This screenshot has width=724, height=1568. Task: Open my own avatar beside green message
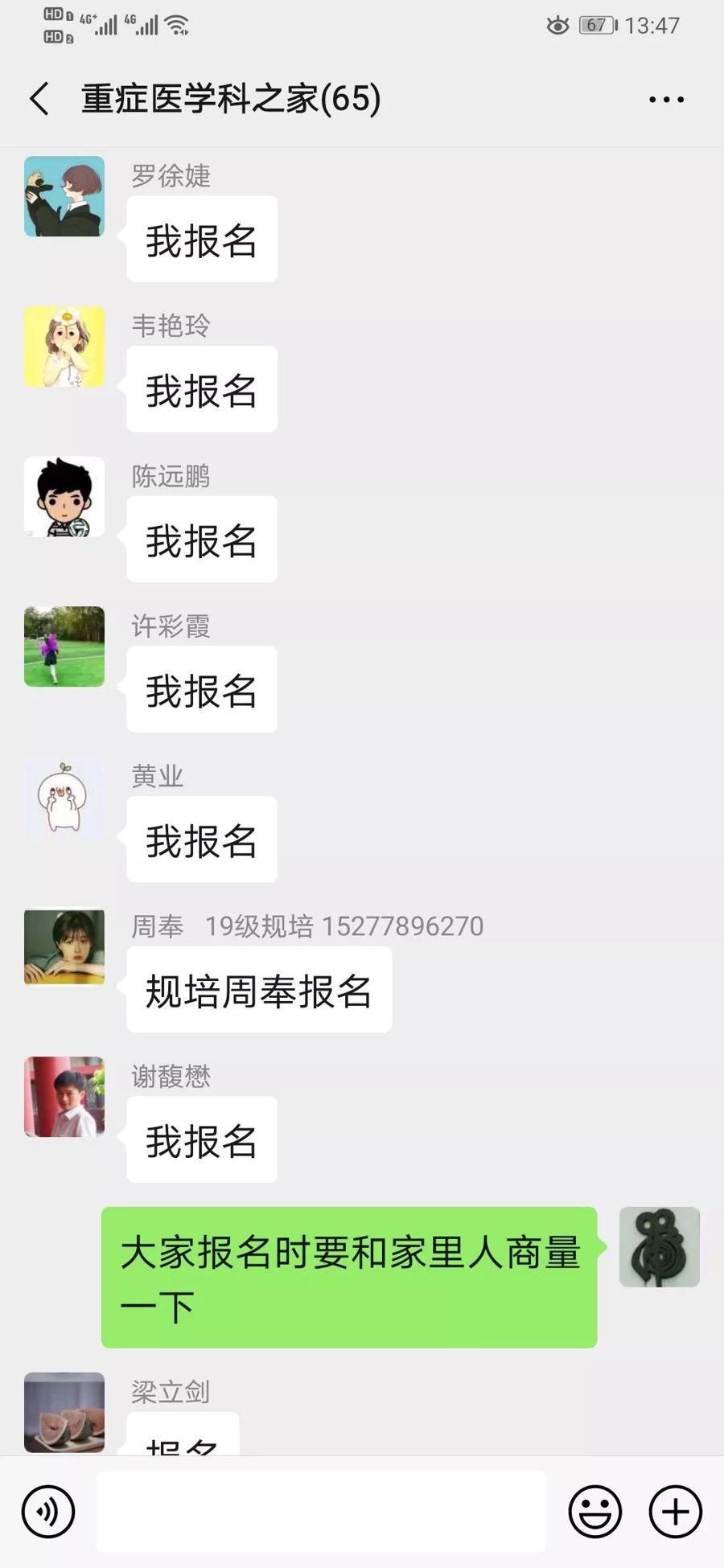coord(659,1247)
